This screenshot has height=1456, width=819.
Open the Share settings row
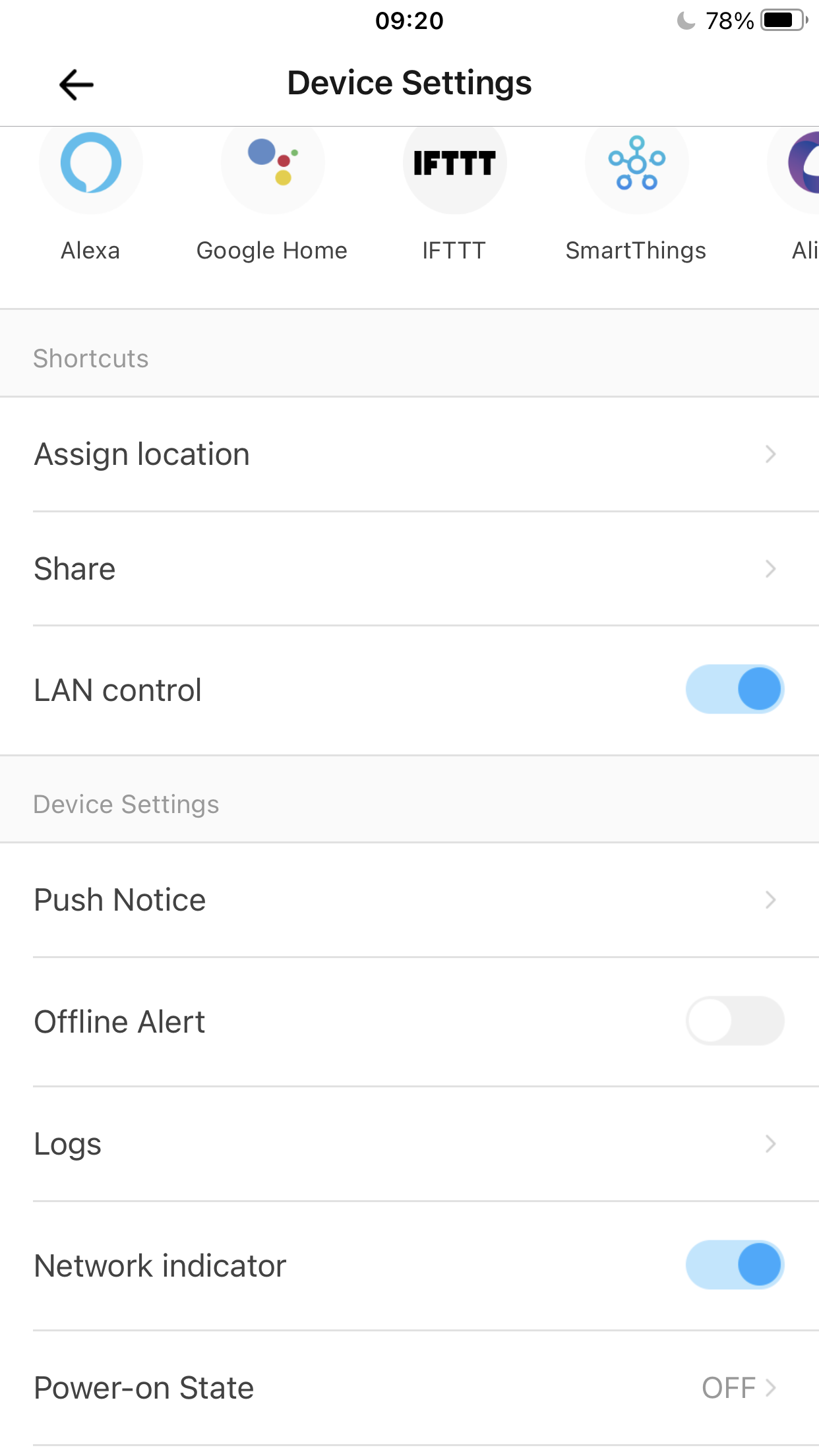409,569
